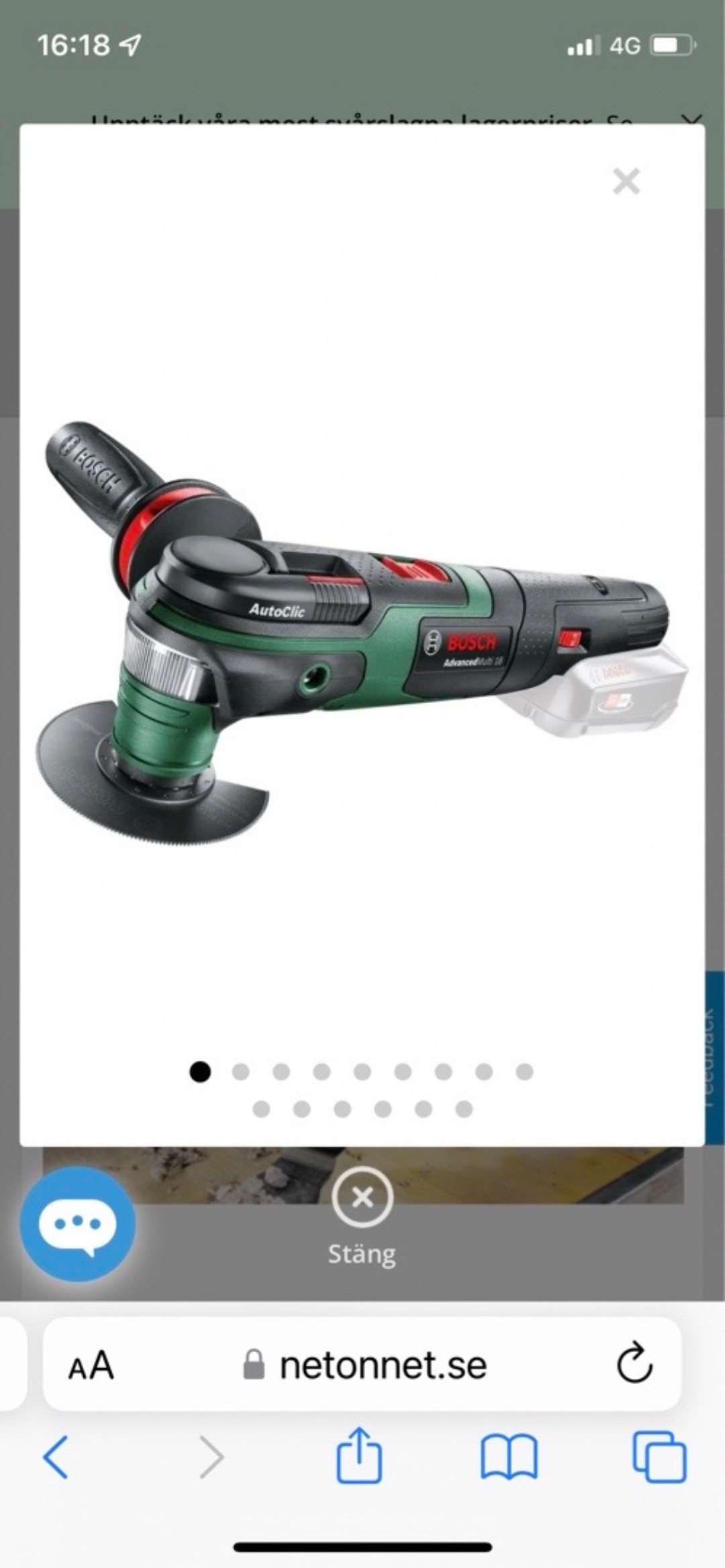Select the last dot in the first indicator row
The width and height of the screenshot is (725, 1568).
tap(524, 1072)
